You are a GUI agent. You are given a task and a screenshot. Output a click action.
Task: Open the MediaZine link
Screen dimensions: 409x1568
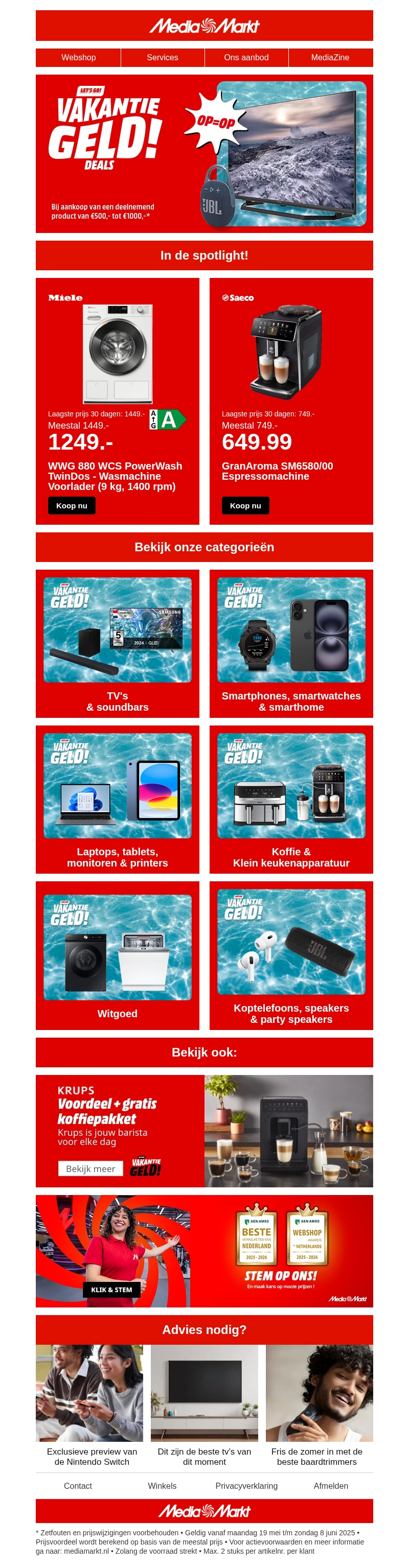(330, 57)
